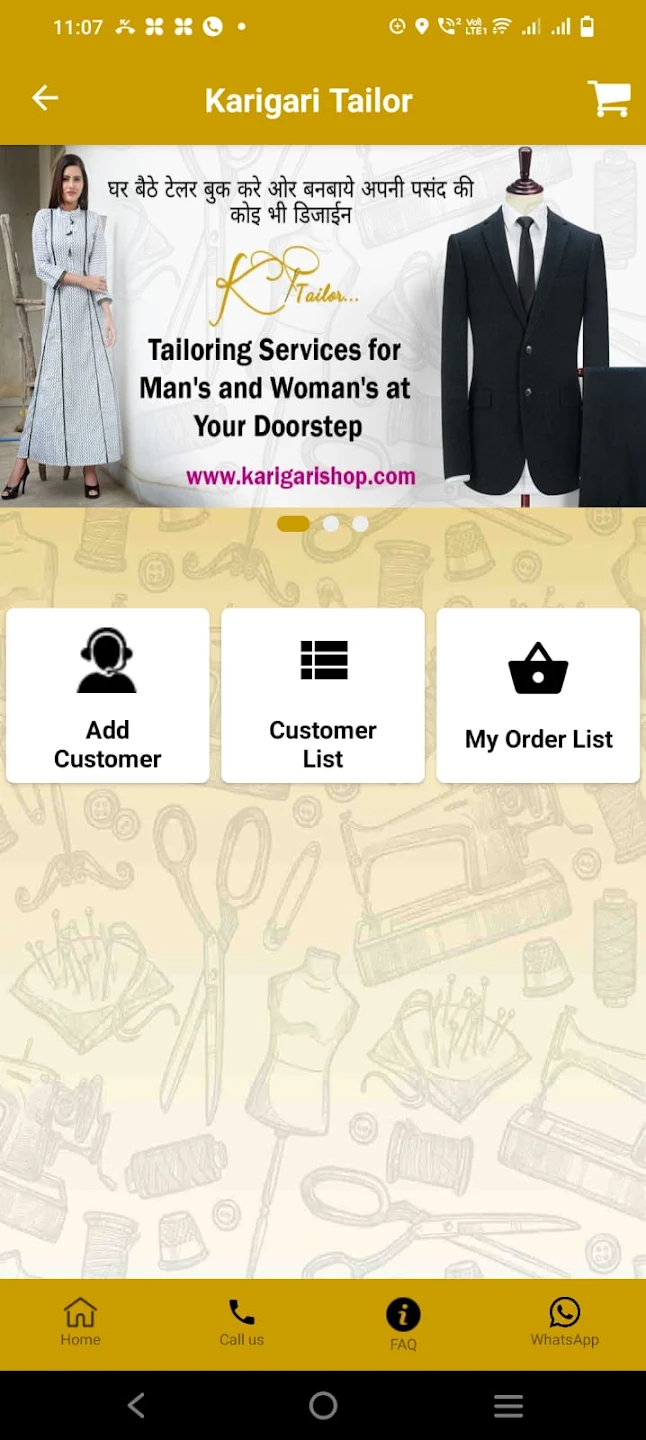Open the tailoring services banner
The width and height of the screenshot is (646, 1440).
[323, 326]
